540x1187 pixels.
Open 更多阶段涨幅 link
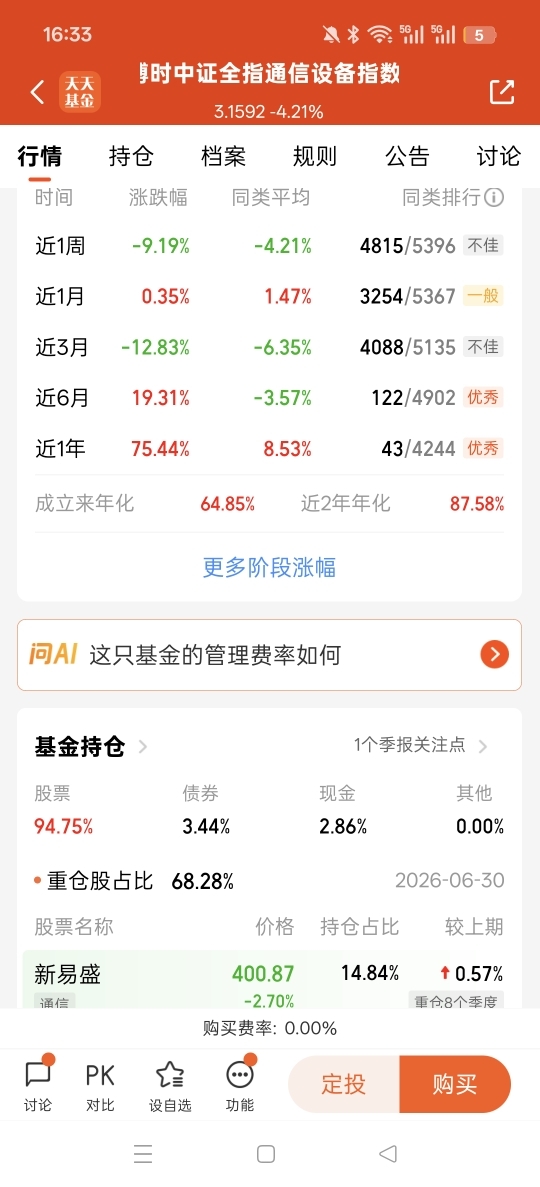269,567
